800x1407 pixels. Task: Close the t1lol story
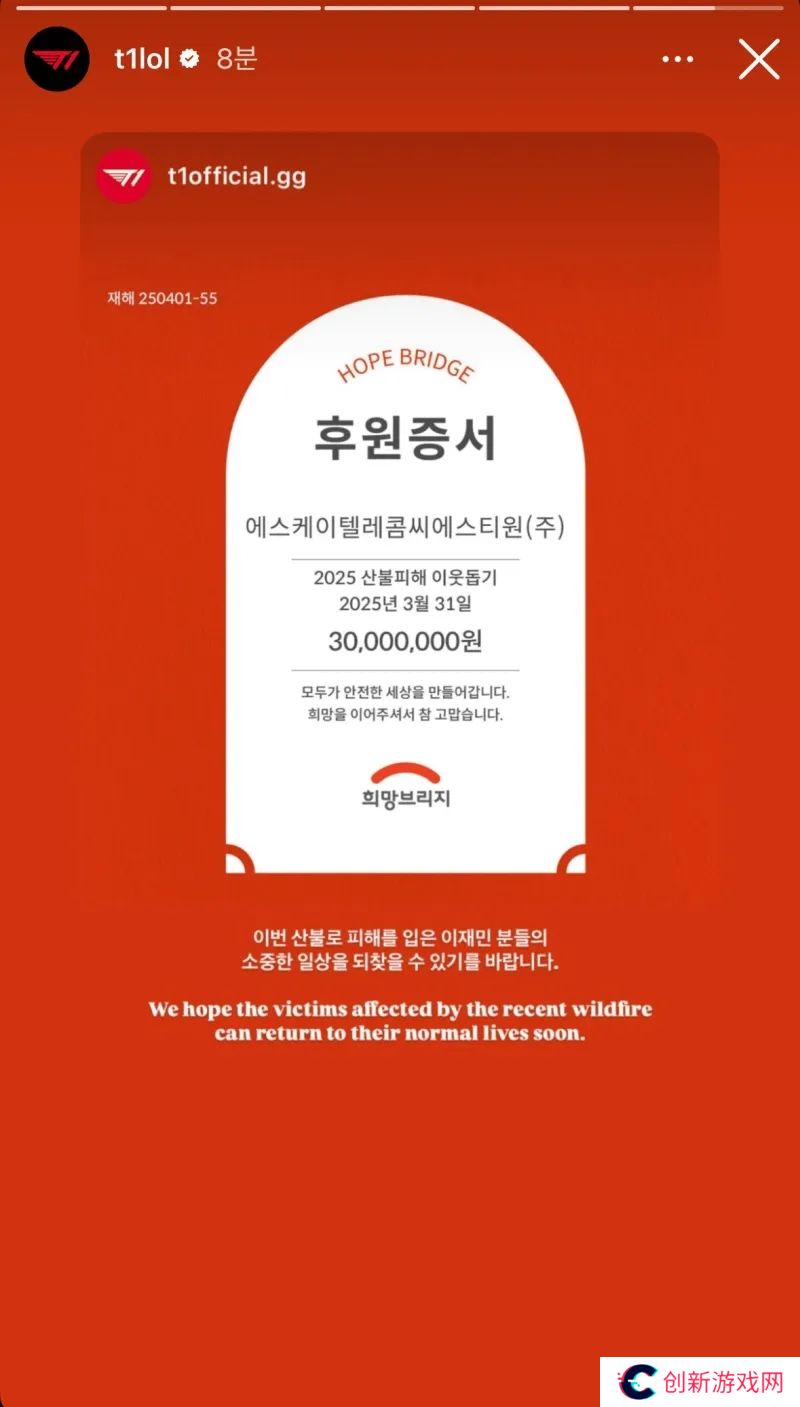(x=759, y=60)
